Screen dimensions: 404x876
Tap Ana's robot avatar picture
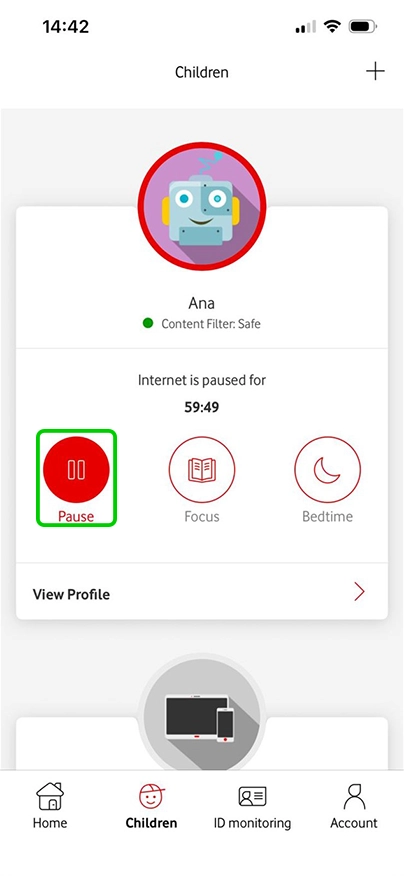tap(202, 206)
